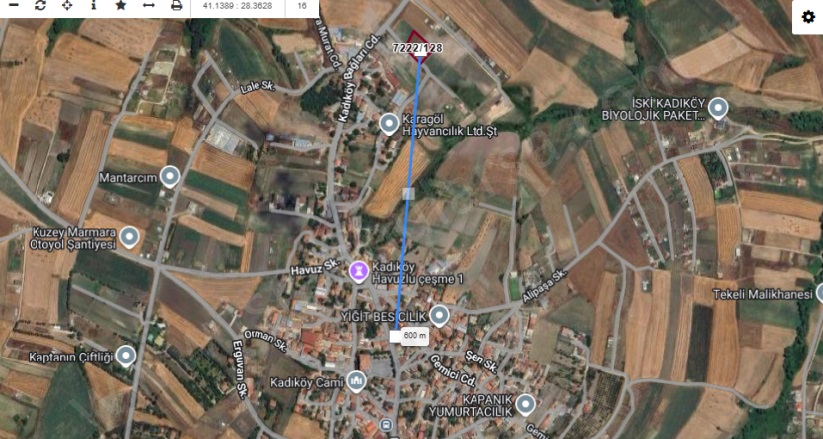
Task: Select the Kapfanın Çiftliği marker
Action: point(126,355)
